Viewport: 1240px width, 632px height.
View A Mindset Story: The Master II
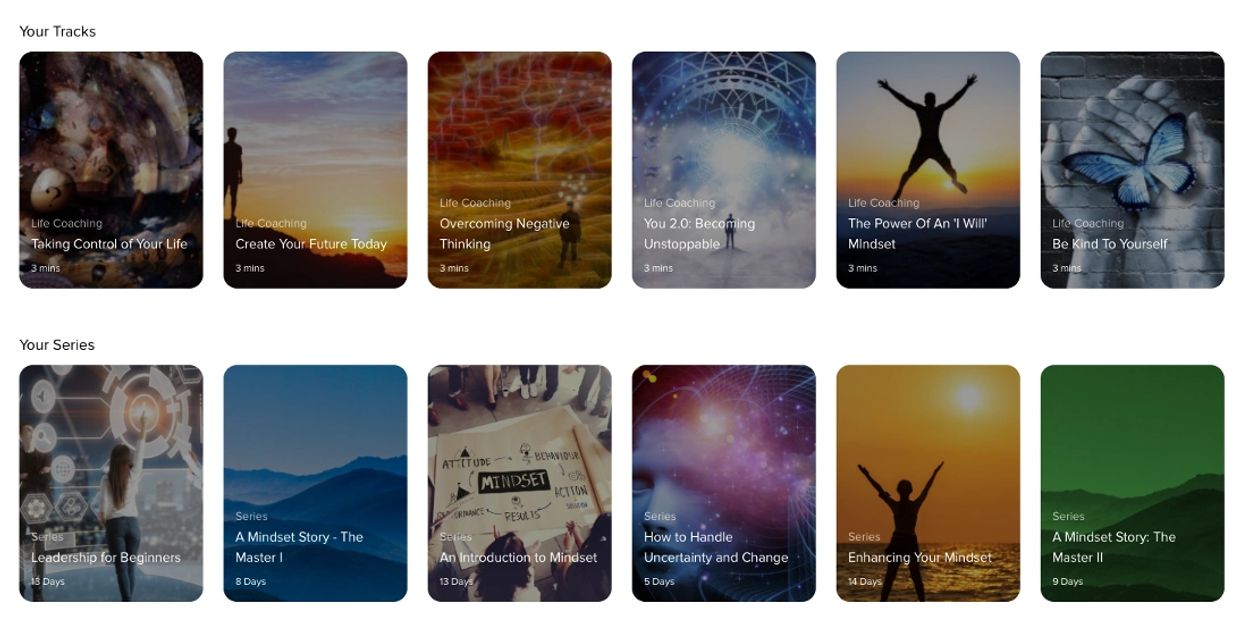1132,483
